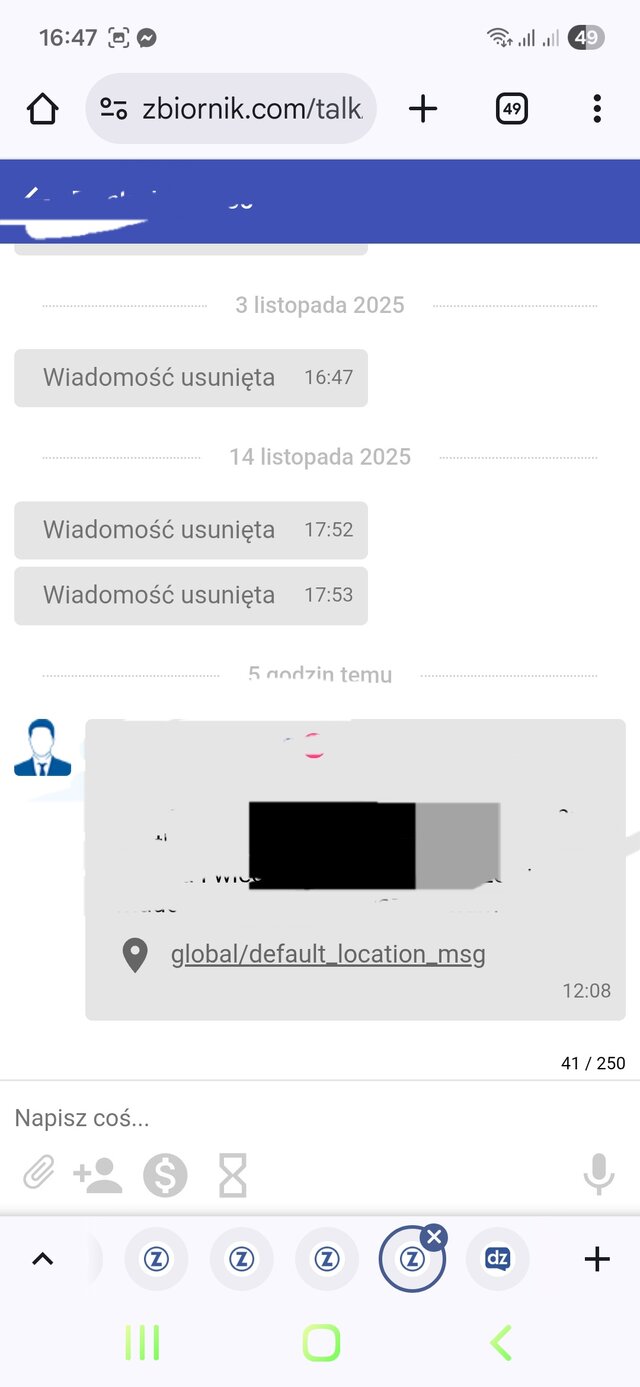The width and height of the screenshot is (640, 1387).
Task: Focus the Napisz coś message field
Action: tap(300, 1118)
